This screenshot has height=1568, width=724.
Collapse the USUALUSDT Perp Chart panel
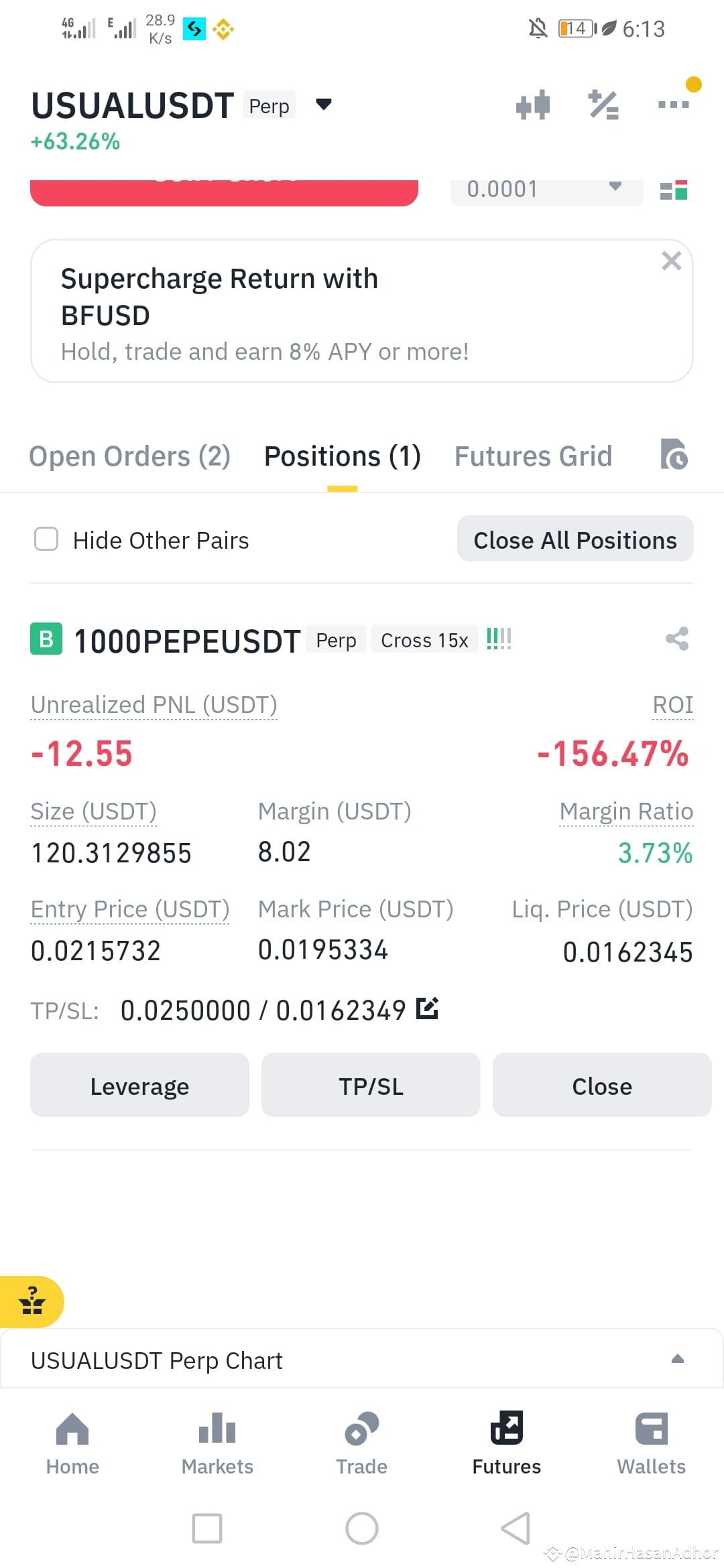click(678, 1359)
